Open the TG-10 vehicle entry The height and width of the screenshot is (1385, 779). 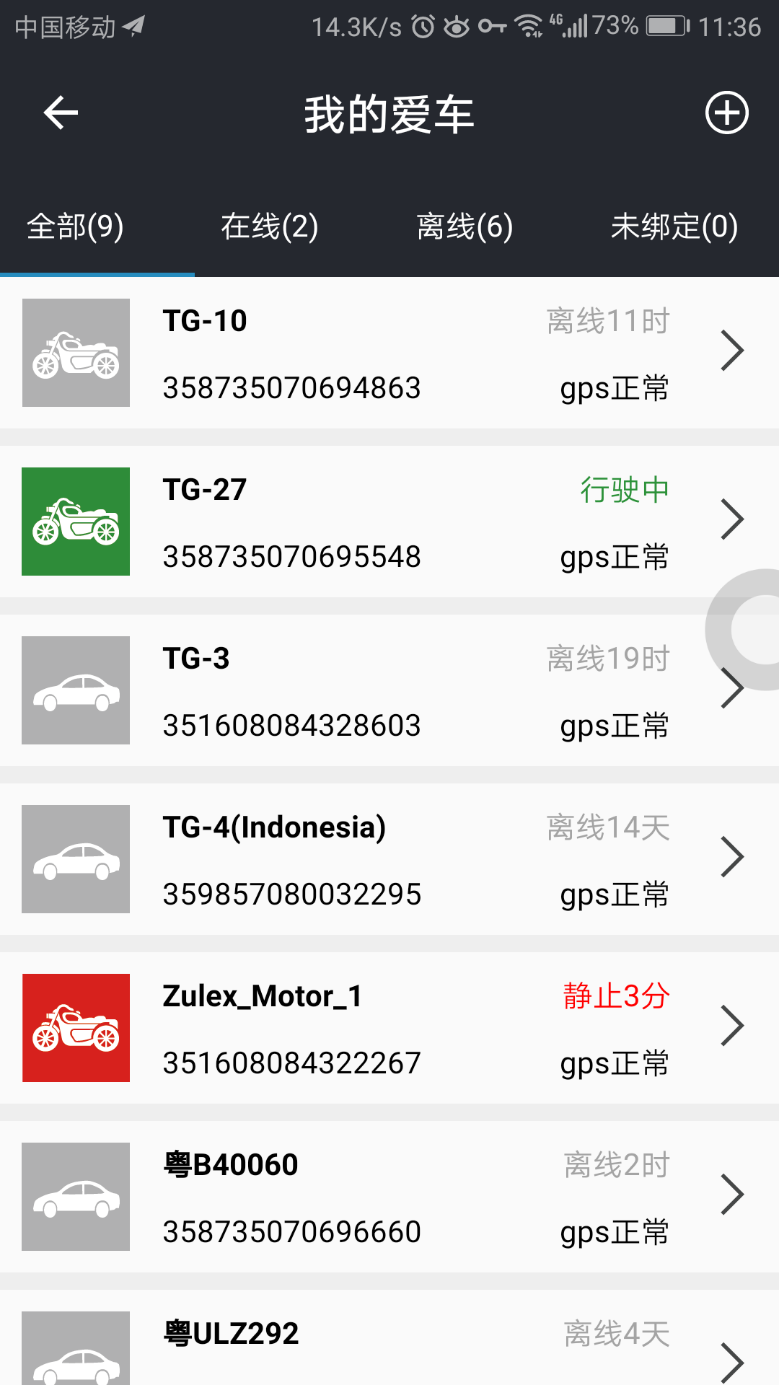pos(389,353)
